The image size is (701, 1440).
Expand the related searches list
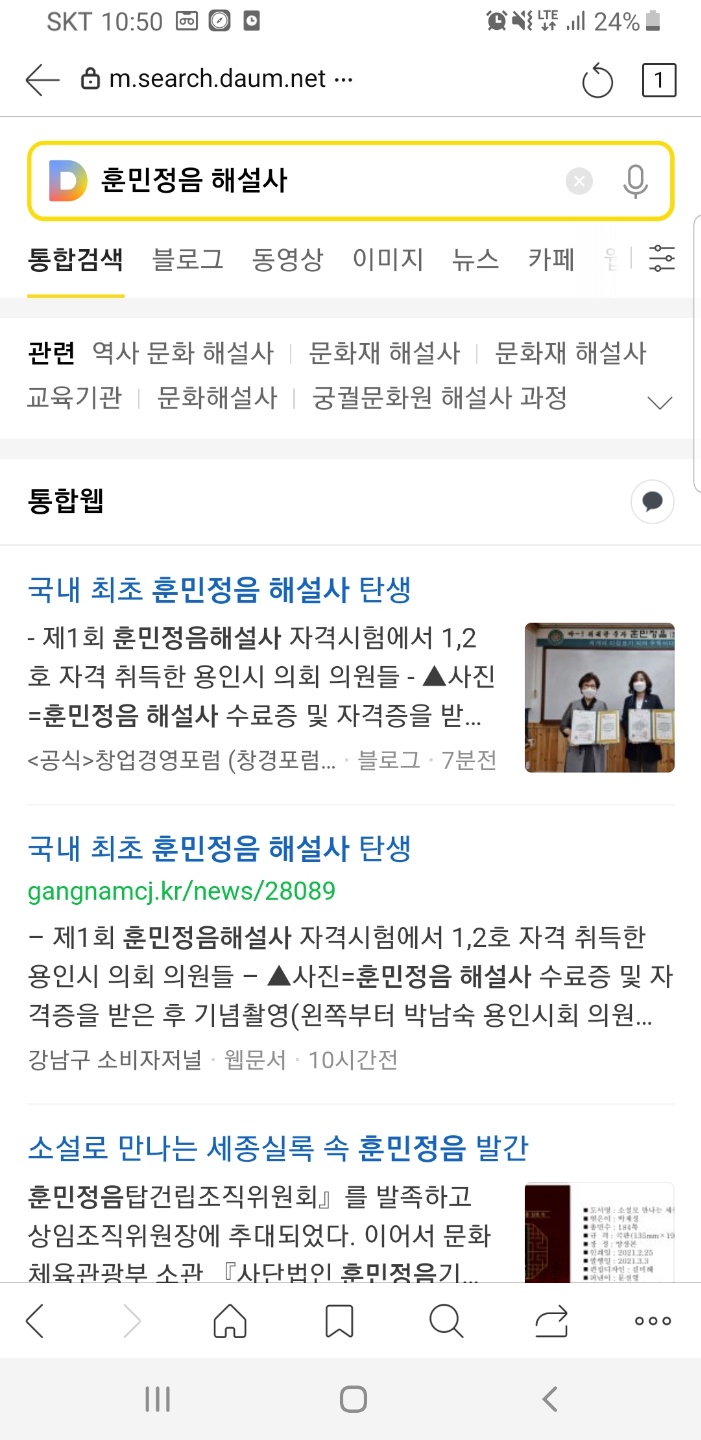[x=659, y=402]
